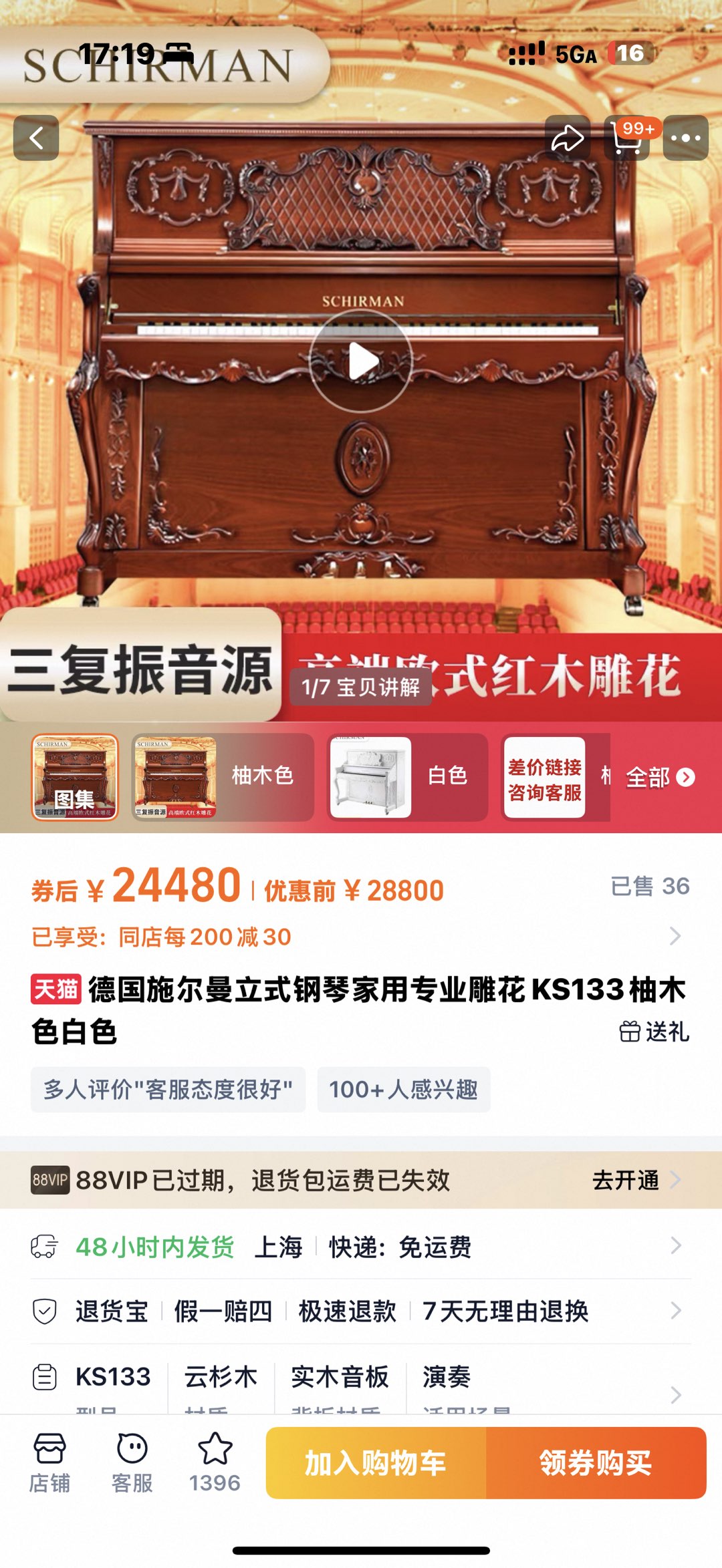Open the 图集 image gallery thumbnail

tap(75, 777)
